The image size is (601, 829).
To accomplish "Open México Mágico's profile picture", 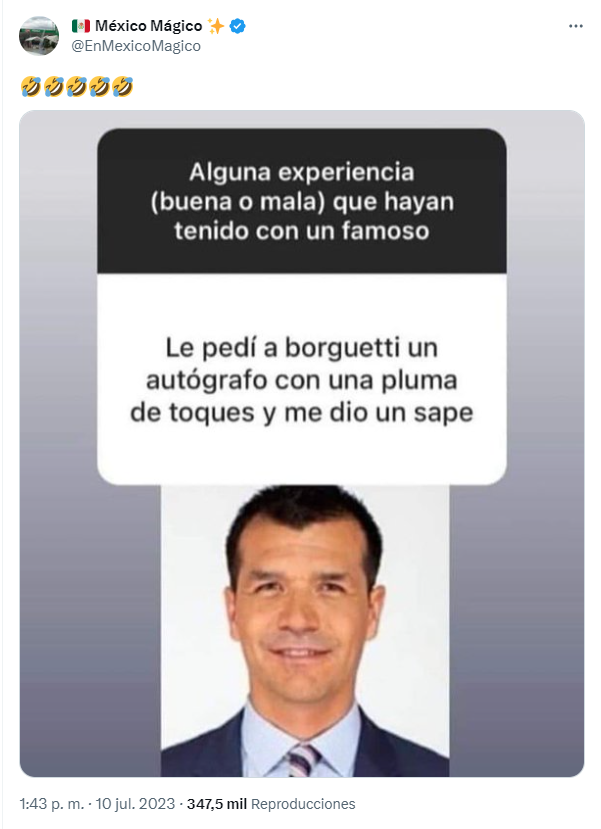I will [x=38, y=35].
